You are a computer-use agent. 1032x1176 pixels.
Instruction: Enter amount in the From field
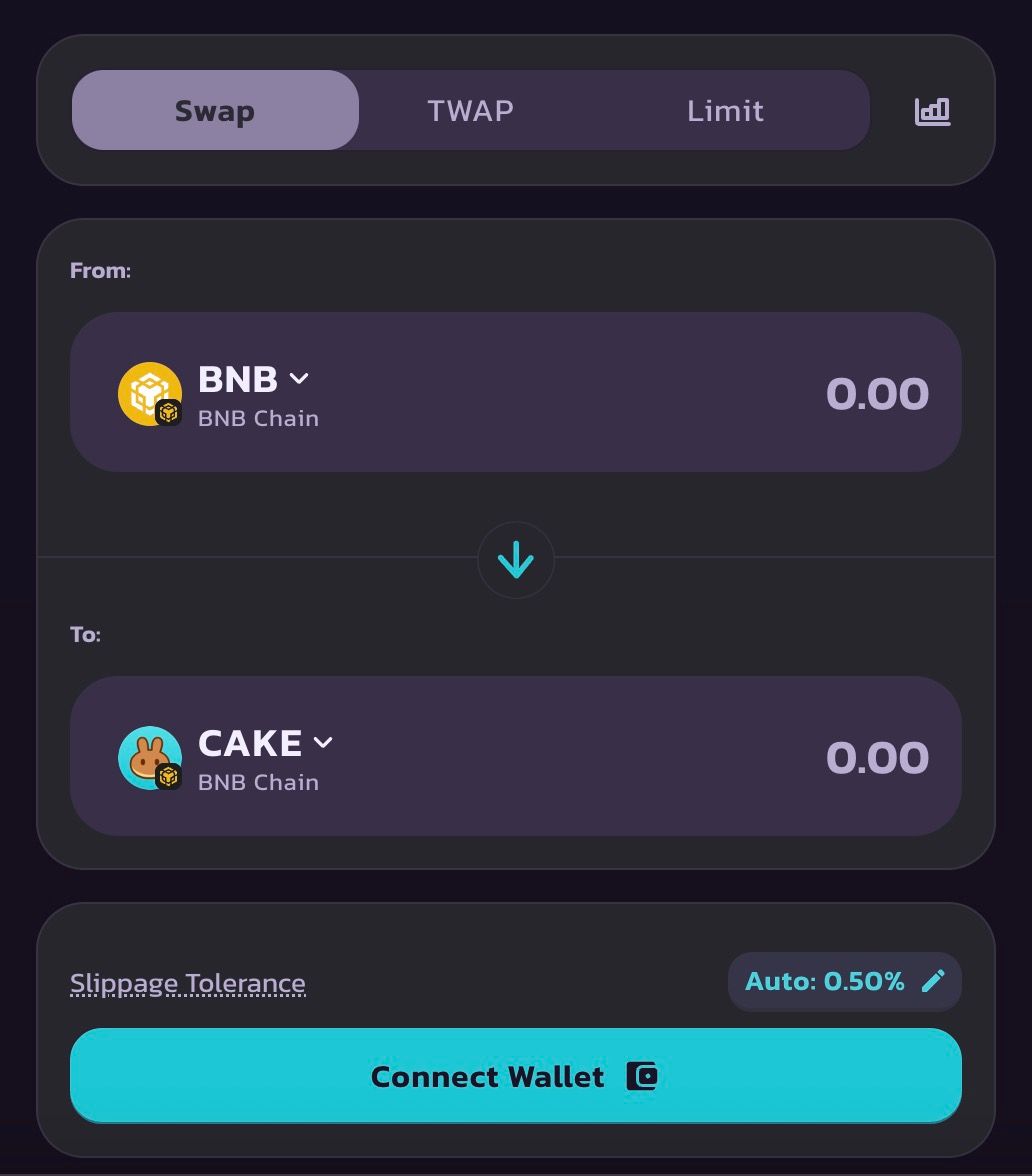pos(876,393)
